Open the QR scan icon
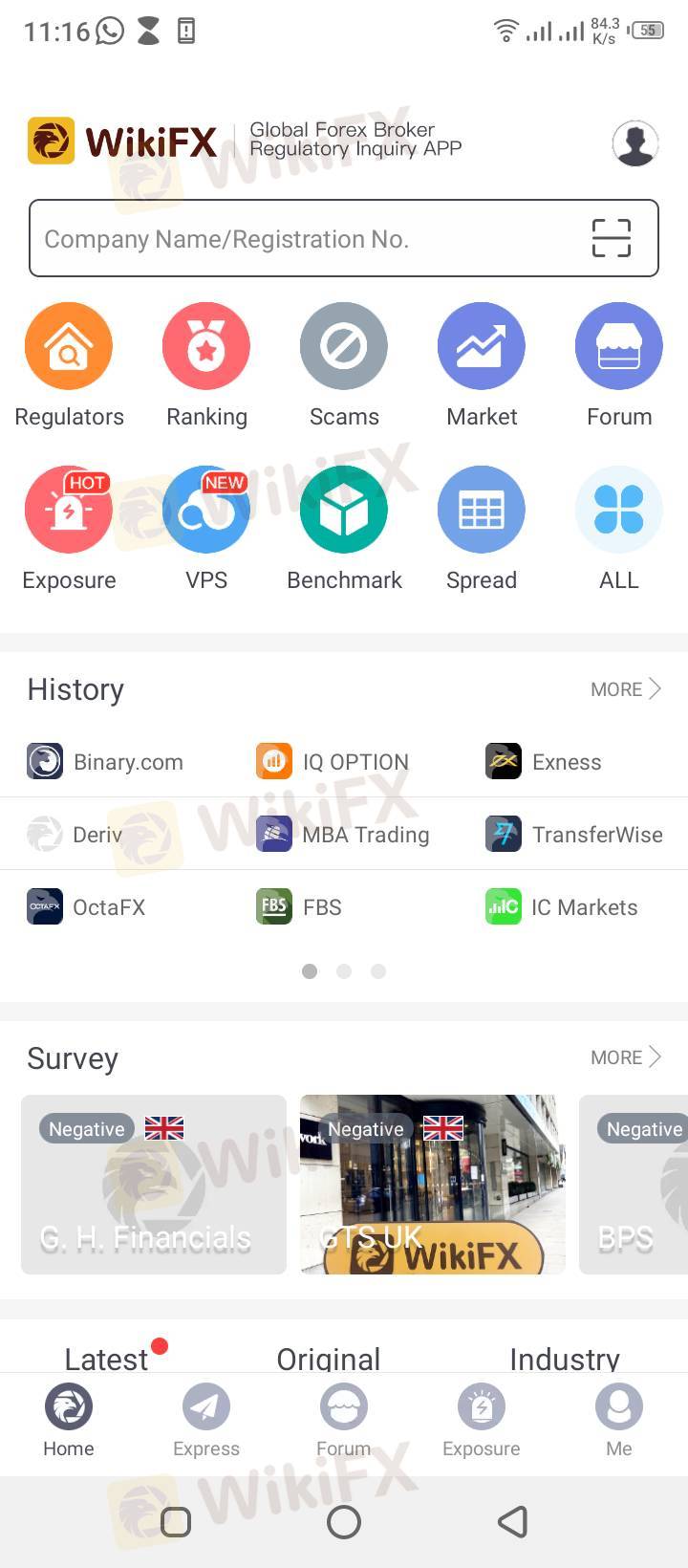 [x=612, y=238]
